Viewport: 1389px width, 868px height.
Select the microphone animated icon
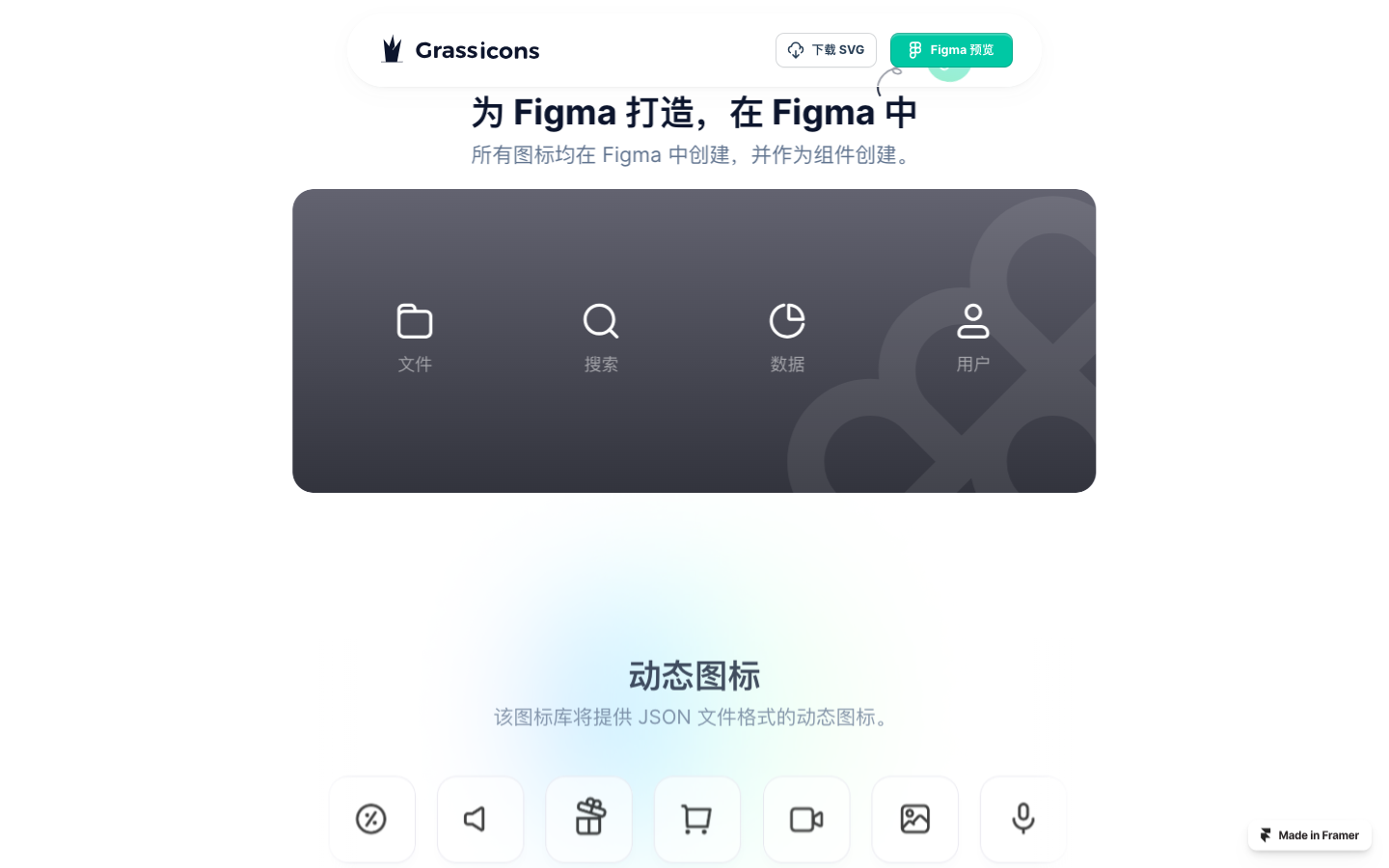1022,819
